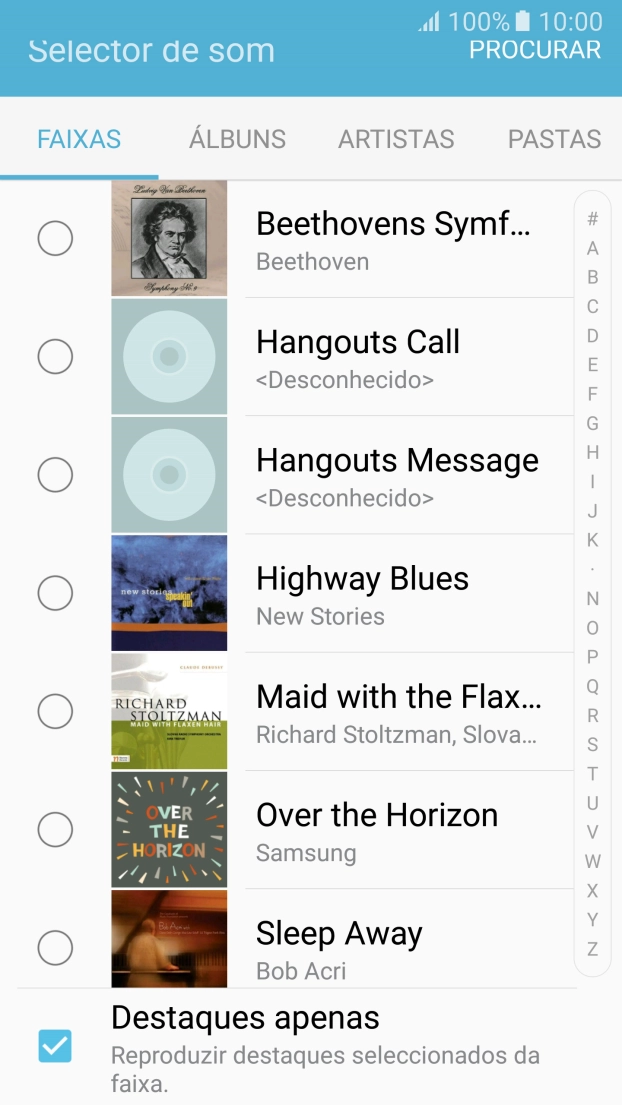Select the Hangouts Message radio button
Screen dimensions: 622x1105
(x=55, y=474)
